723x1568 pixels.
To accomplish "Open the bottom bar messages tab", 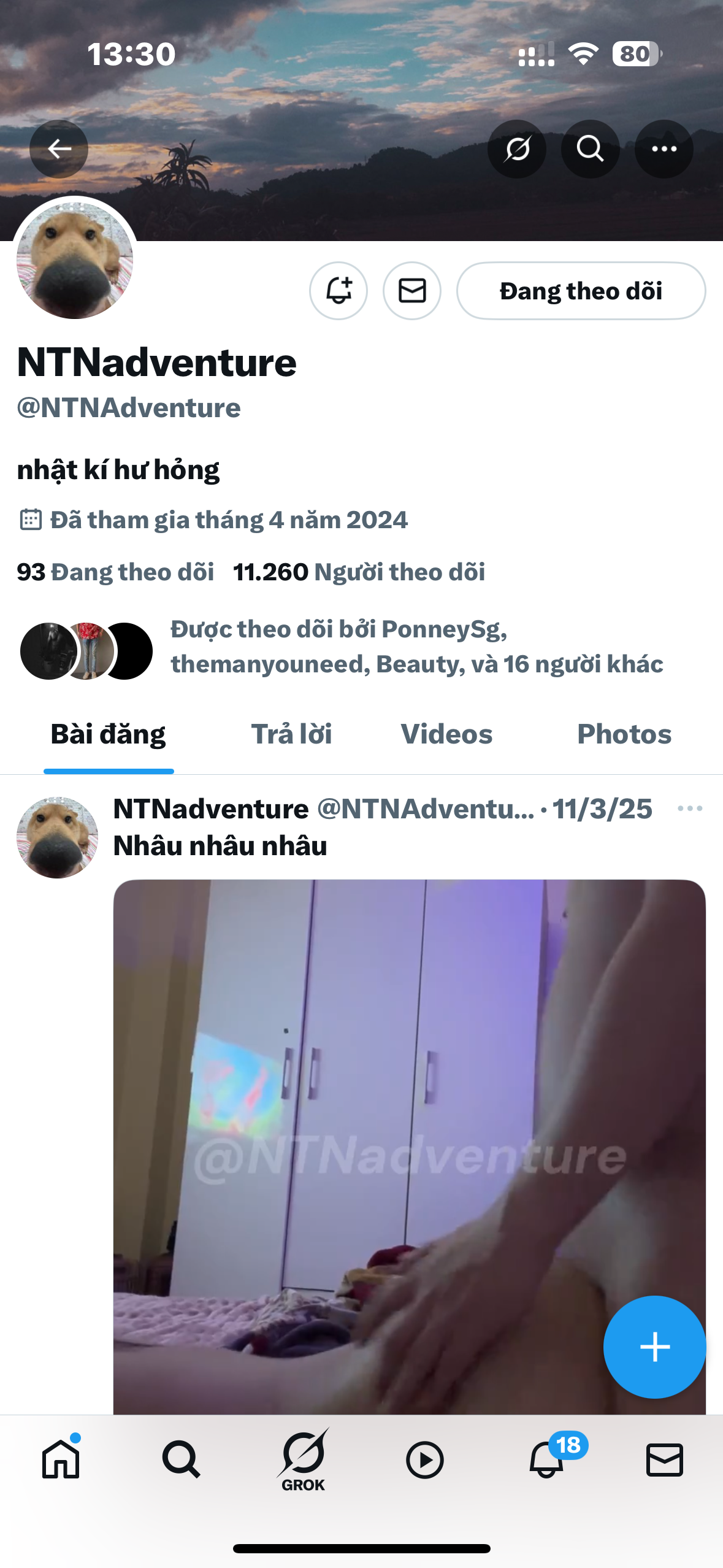I will [x=664, y=1460].
